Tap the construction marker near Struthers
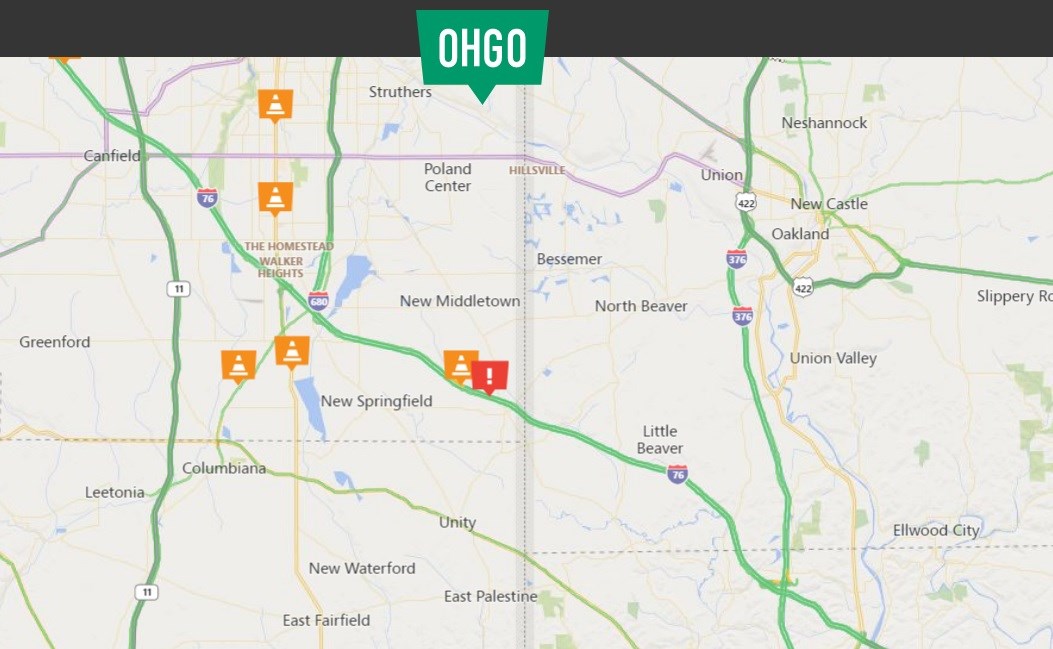The width and height of the screenshot is (1053, 649). coord(276,104)
